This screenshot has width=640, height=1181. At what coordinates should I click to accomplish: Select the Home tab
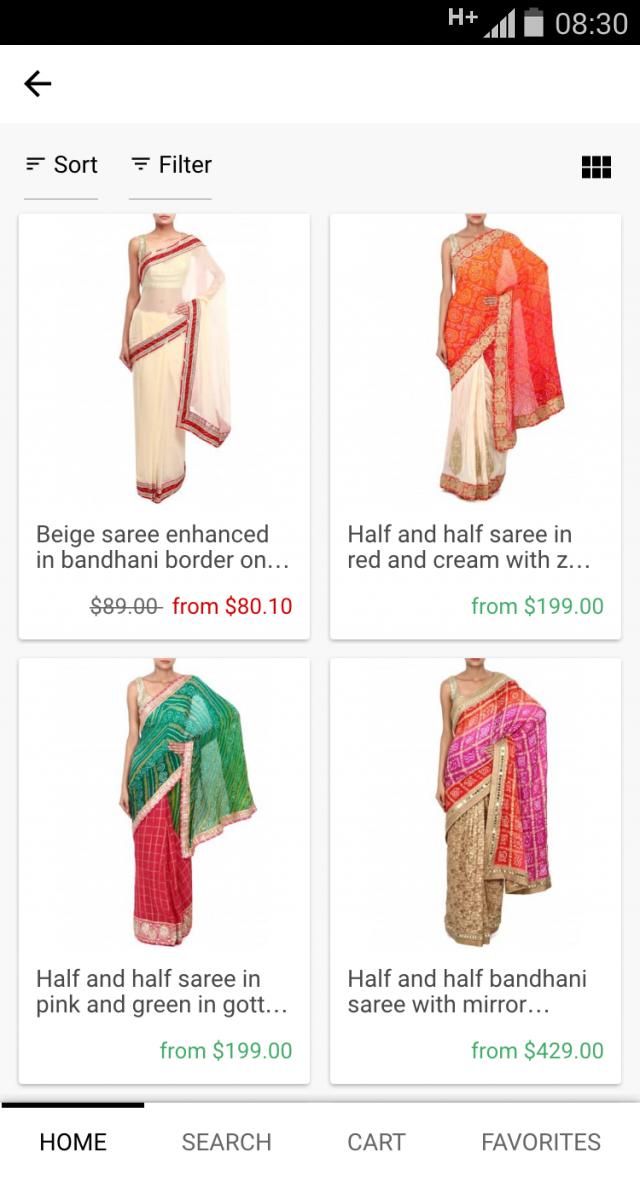point(73,1142)
